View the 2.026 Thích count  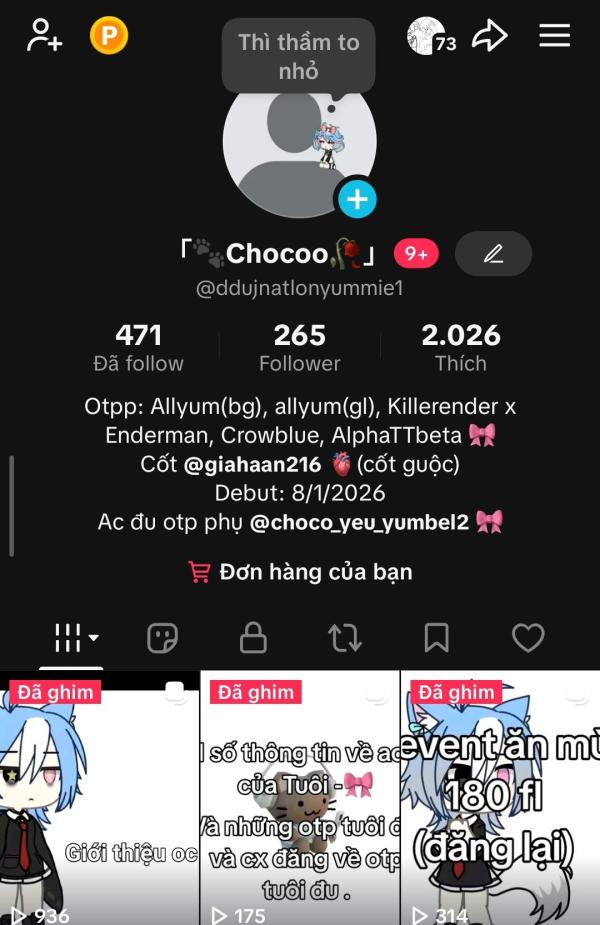pyautogui.click(x=460, y=347)
